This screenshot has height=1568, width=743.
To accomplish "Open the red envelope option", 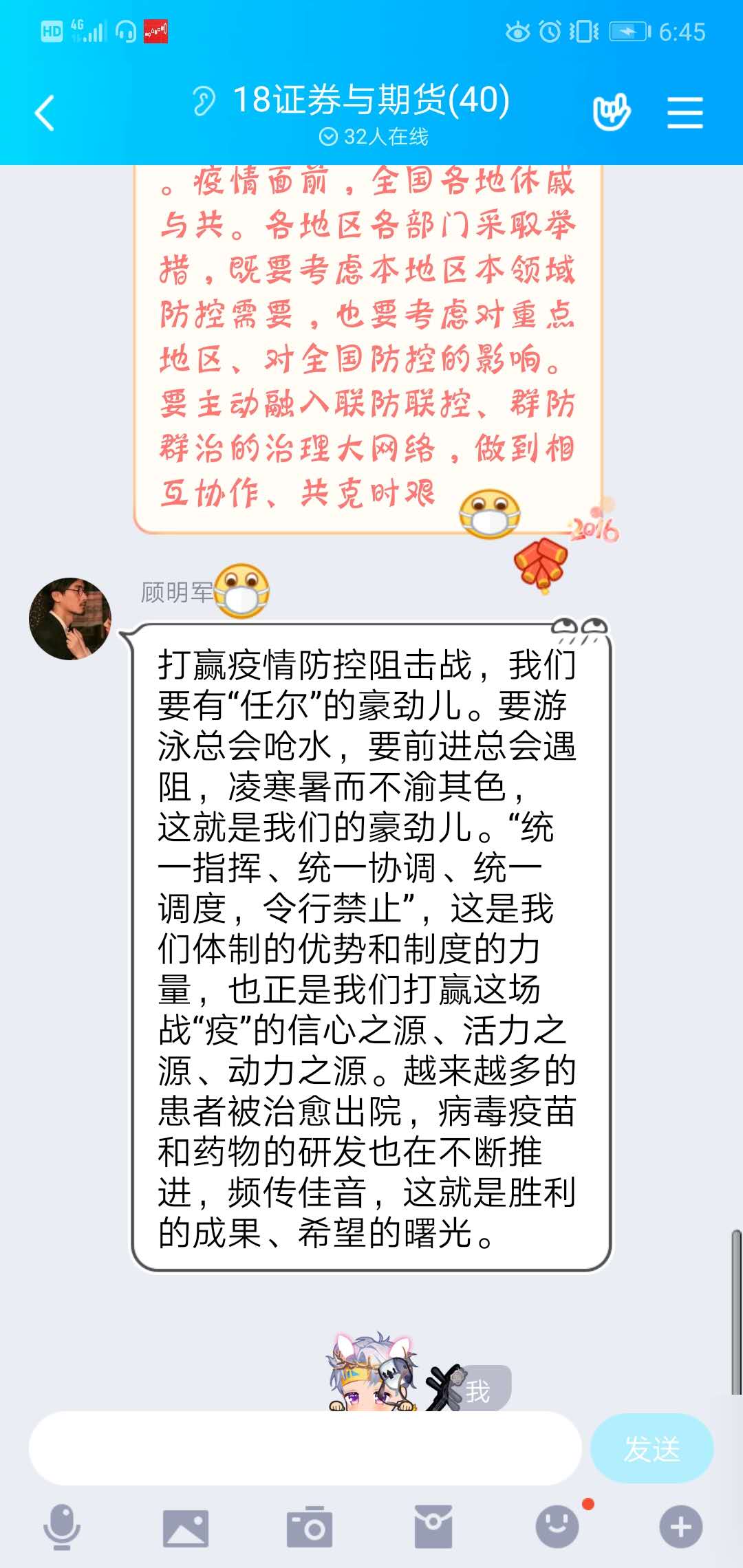I will (433, 1527).
